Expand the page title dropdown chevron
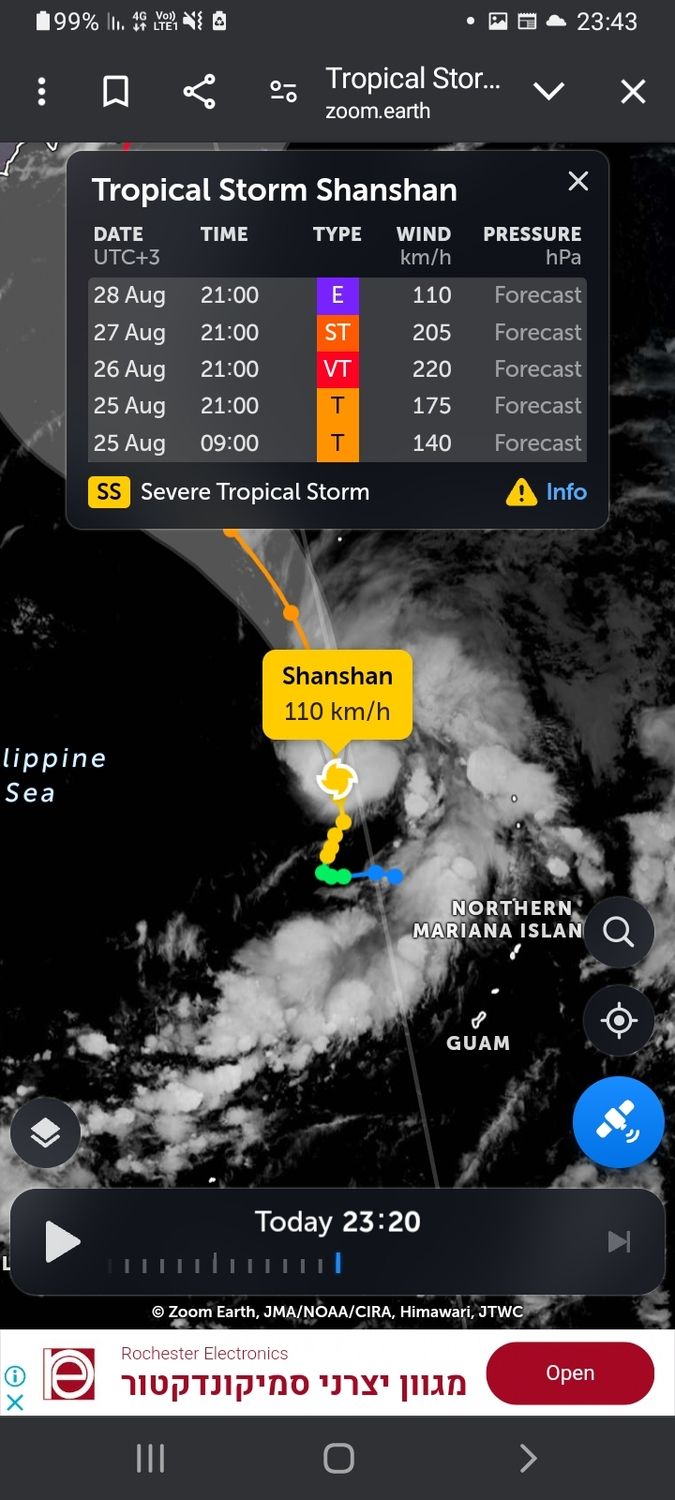The width and height of the screenshot is (675, 1500). tap(549, 92)
